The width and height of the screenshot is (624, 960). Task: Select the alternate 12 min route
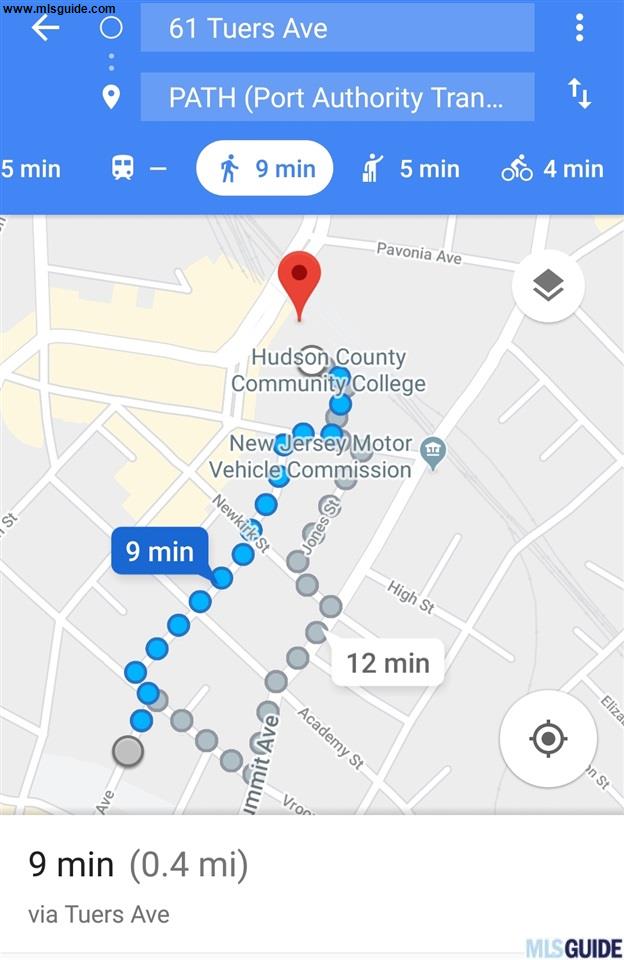pyautogui.click(x=387, y=662)
